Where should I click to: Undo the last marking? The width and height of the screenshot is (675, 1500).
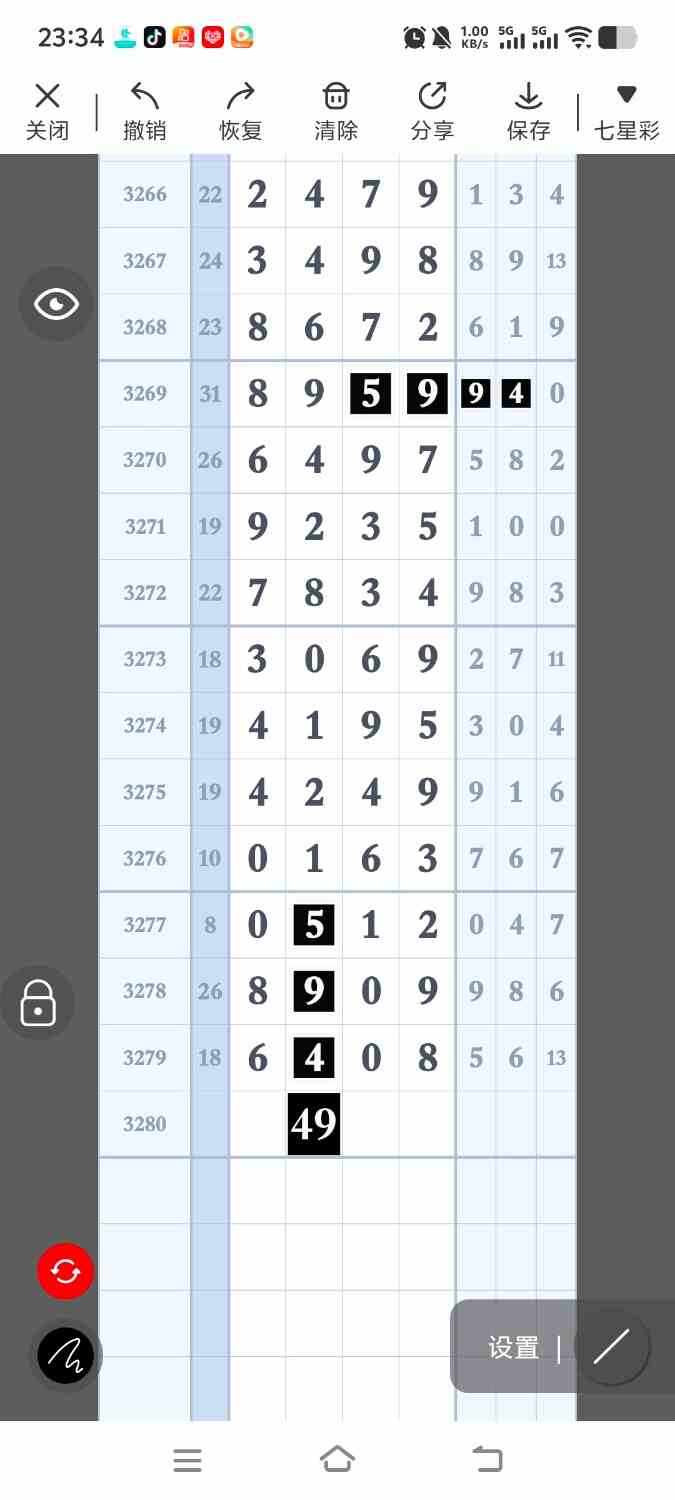point(144,112)
